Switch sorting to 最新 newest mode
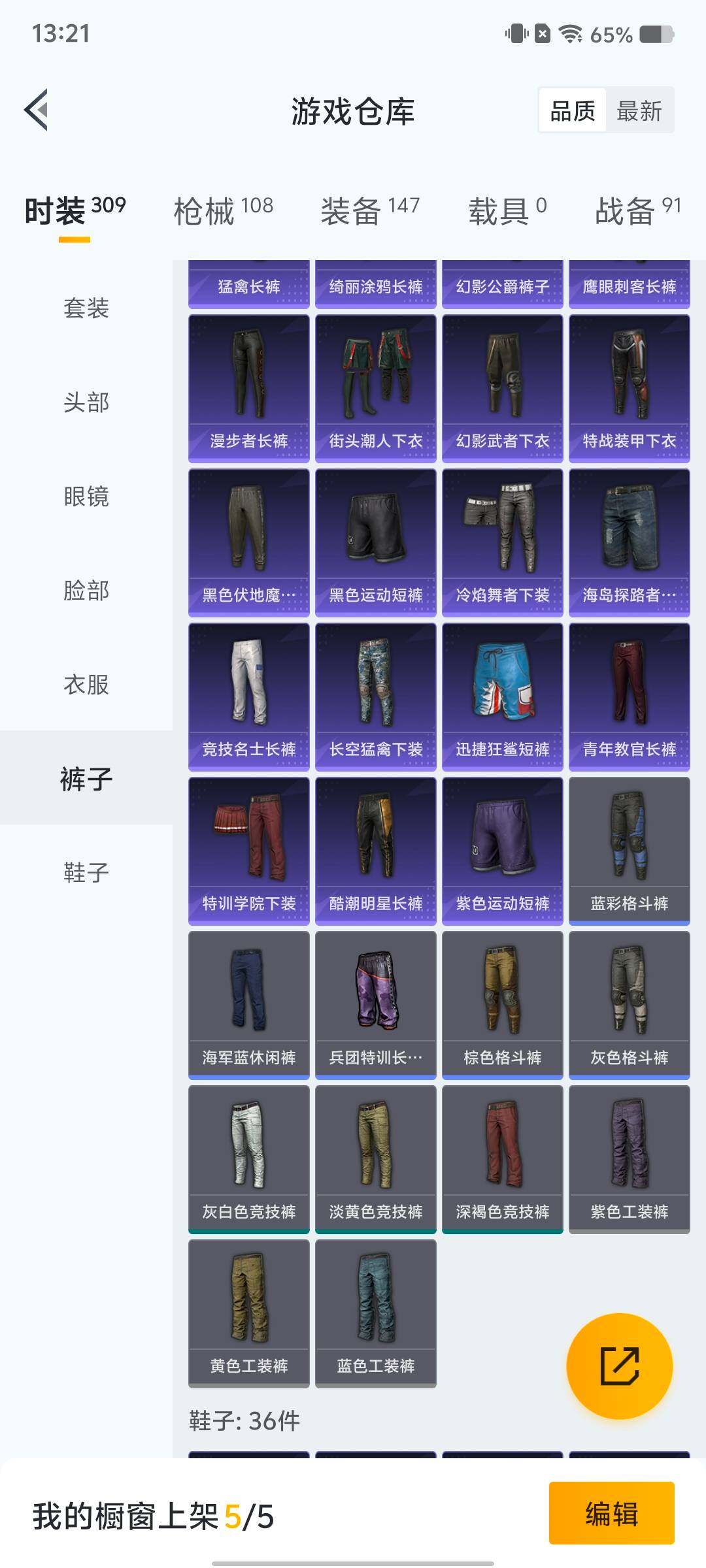706x1568 pixels. tap(638, 111)
